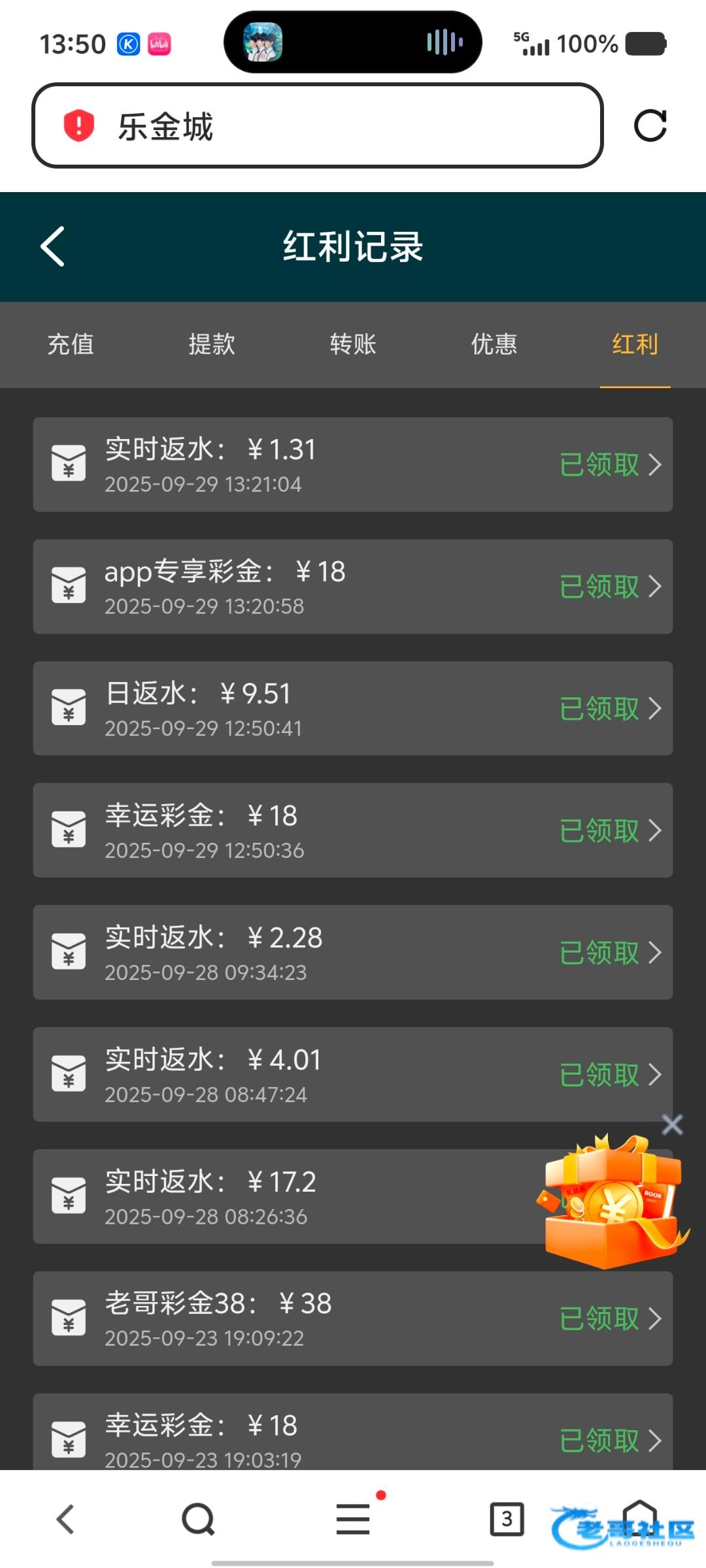Select the 红利 tab
The width and height of the screenshot is (706, 1568).
tap(635, 344)
